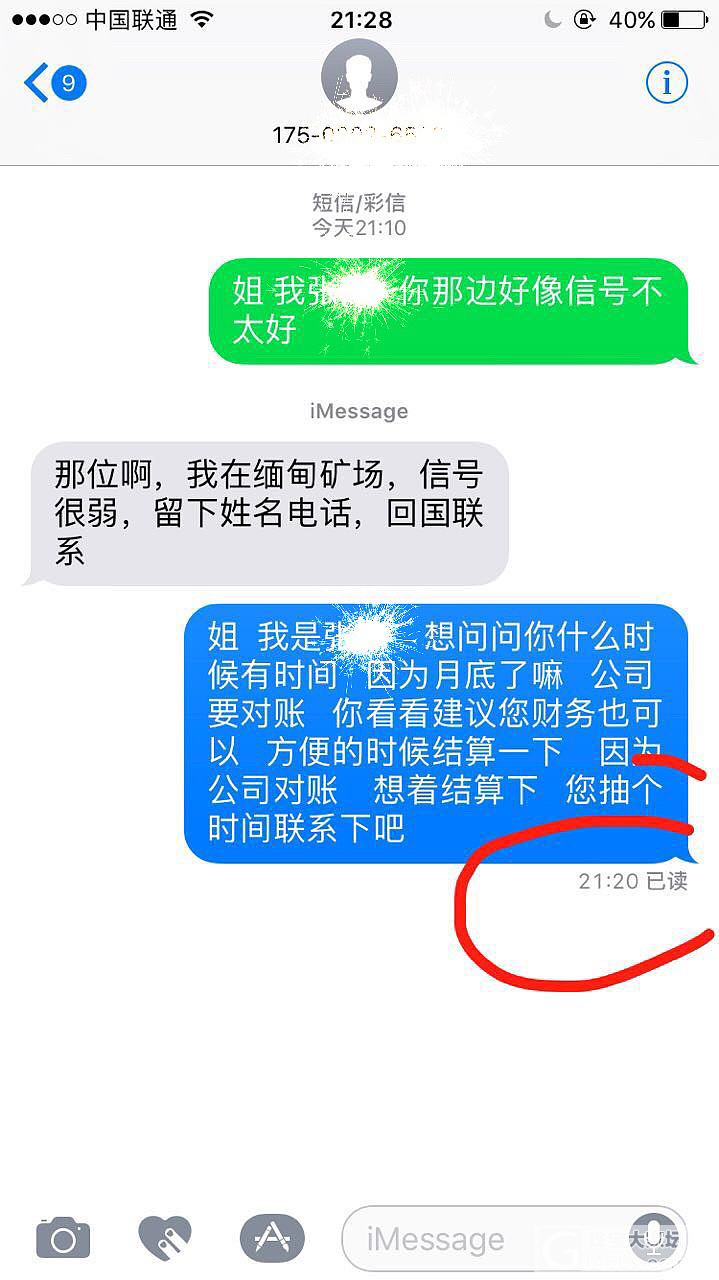The image size is (719, 1280).
Task: Open the camera to attach a photo
Action: (x=63, y=1239)
